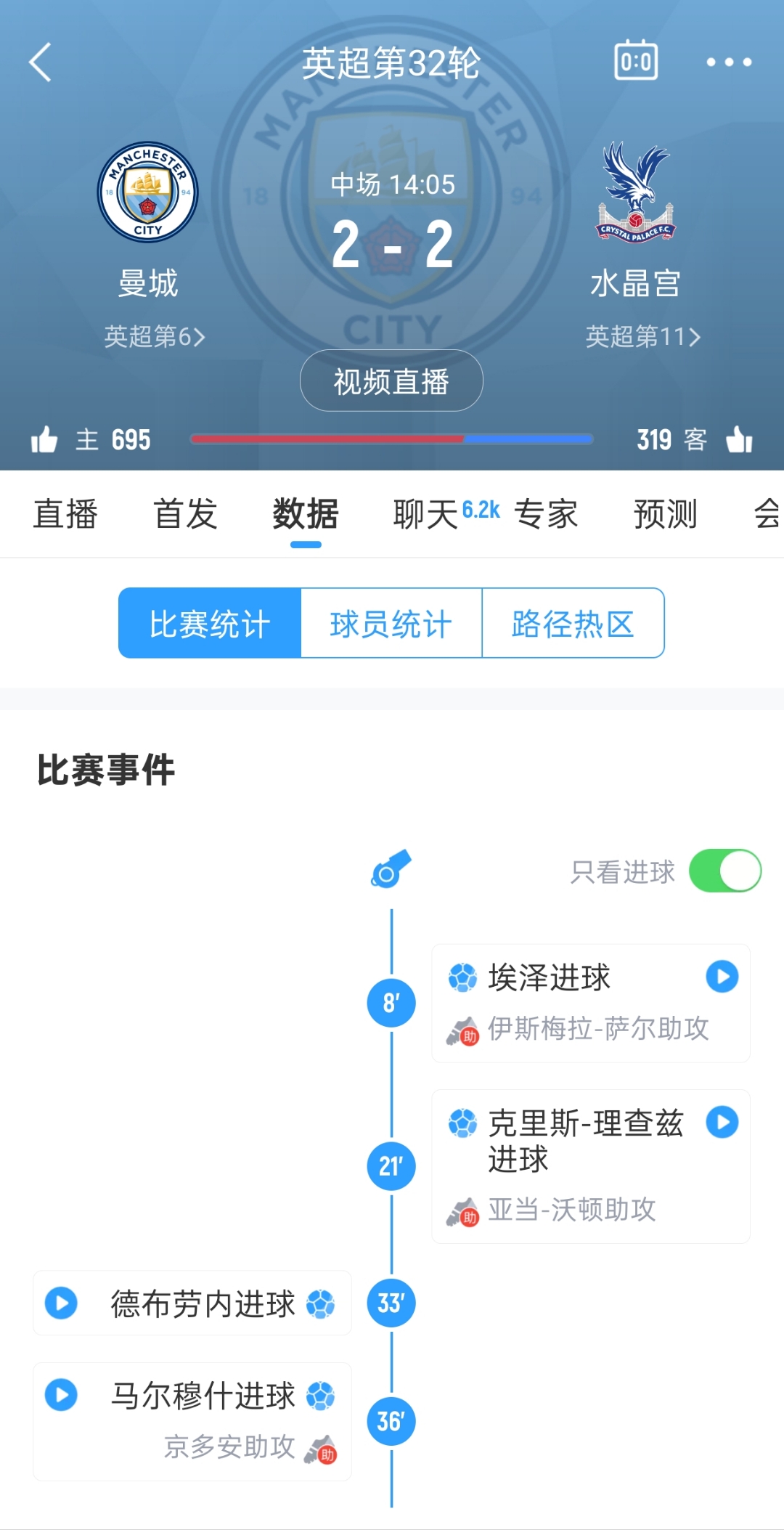The height and width of the screenshot is (1530, 784).
Task: Switch to the 路径热区 heatmap view
Action: 573,622
